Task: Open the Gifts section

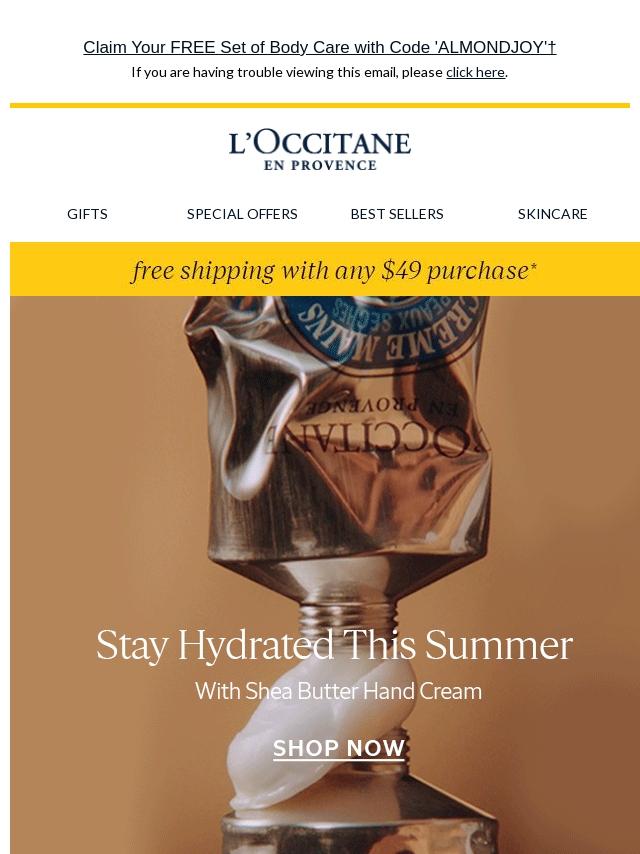Action: tap(87, 214)
